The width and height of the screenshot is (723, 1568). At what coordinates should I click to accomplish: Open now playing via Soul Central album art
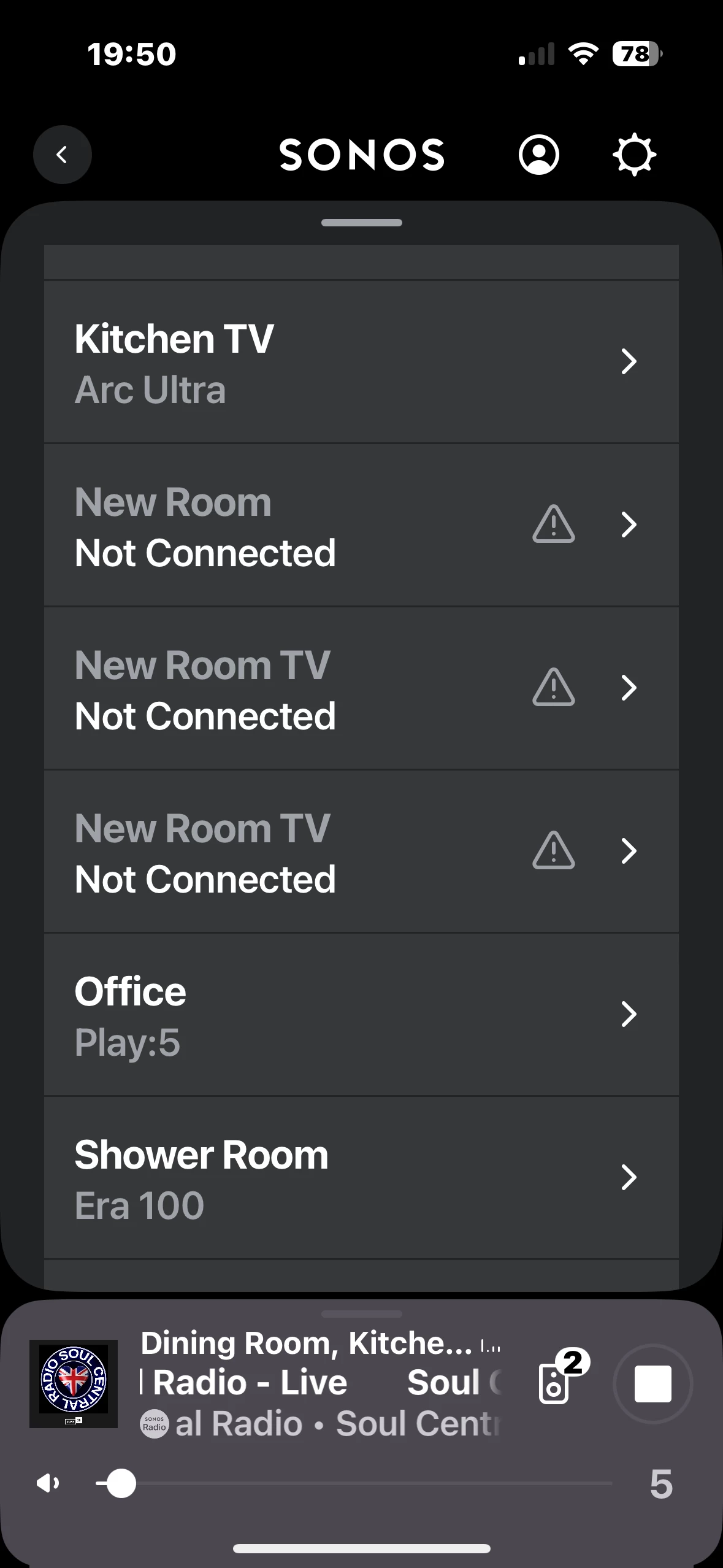point(74,1384)
